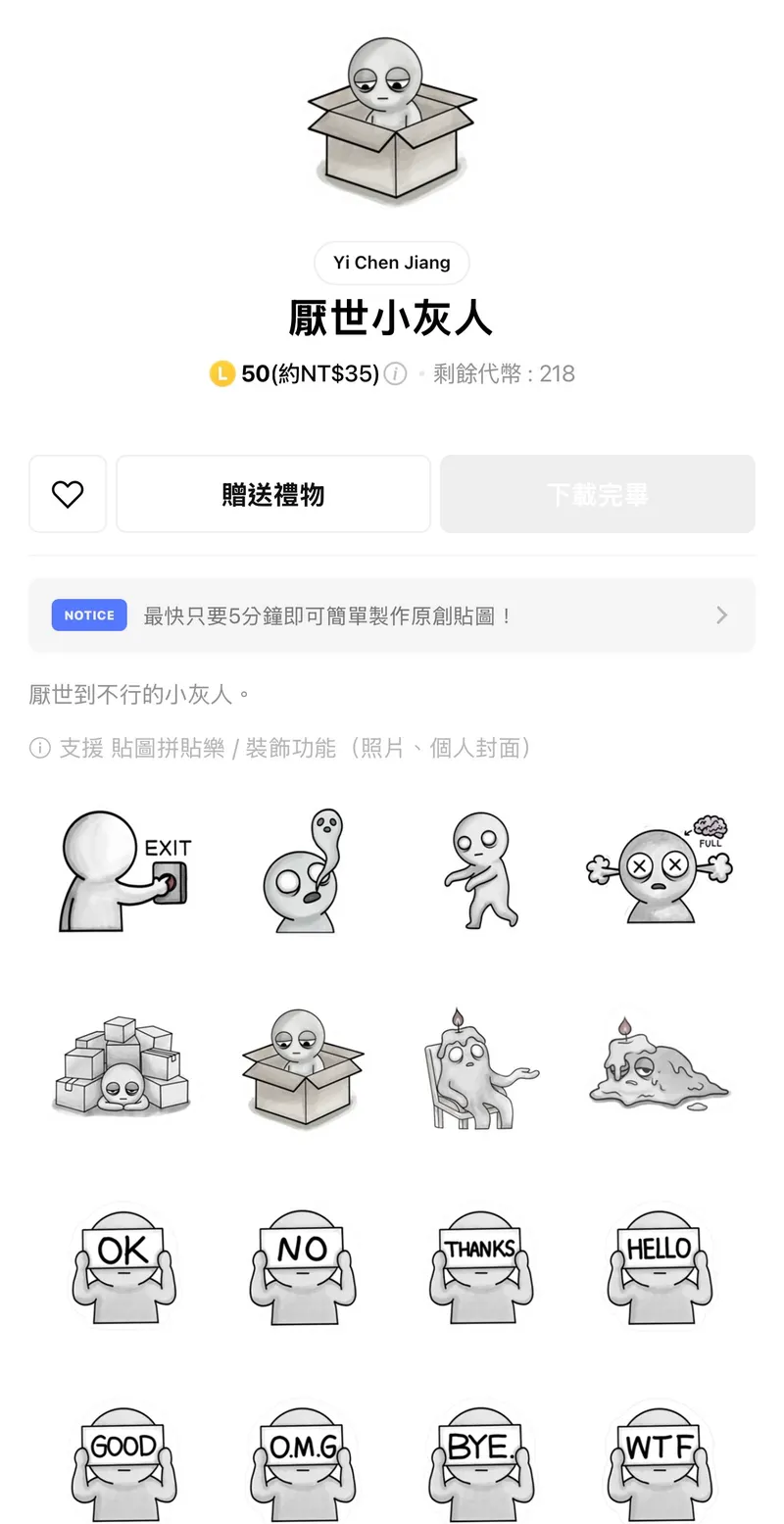Preview the EXIT button sticker

point(123,870)
